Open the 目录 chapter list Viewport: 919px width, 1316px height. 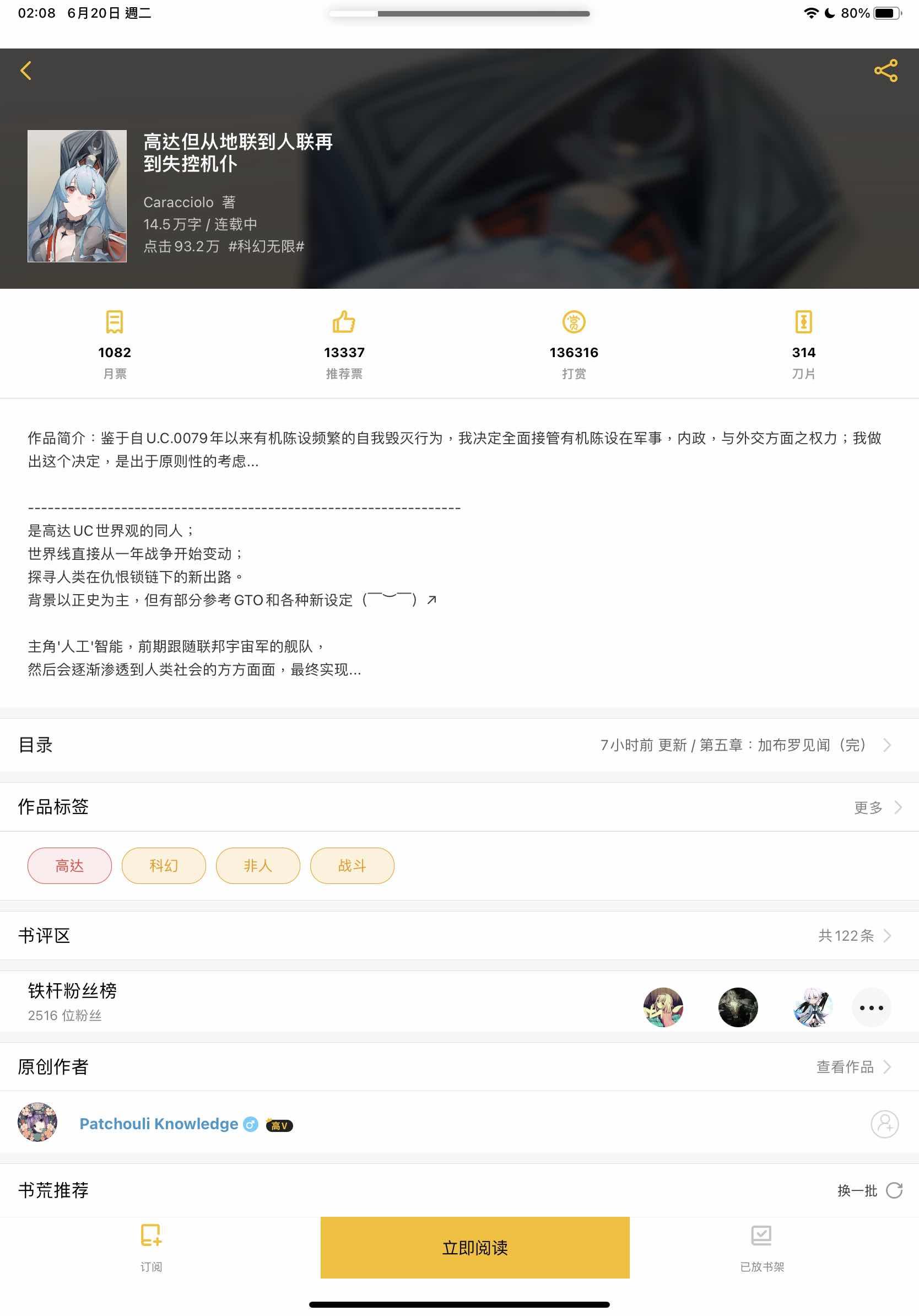point(458,745)
